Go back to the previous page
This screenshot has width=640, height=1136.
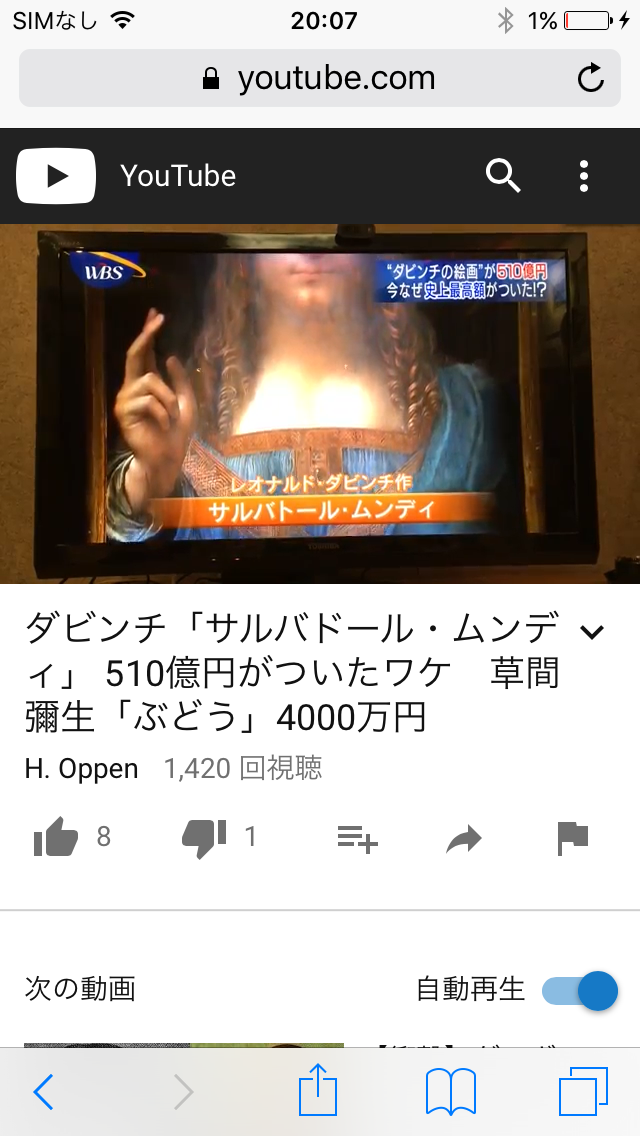click(x=43, y=1092)
